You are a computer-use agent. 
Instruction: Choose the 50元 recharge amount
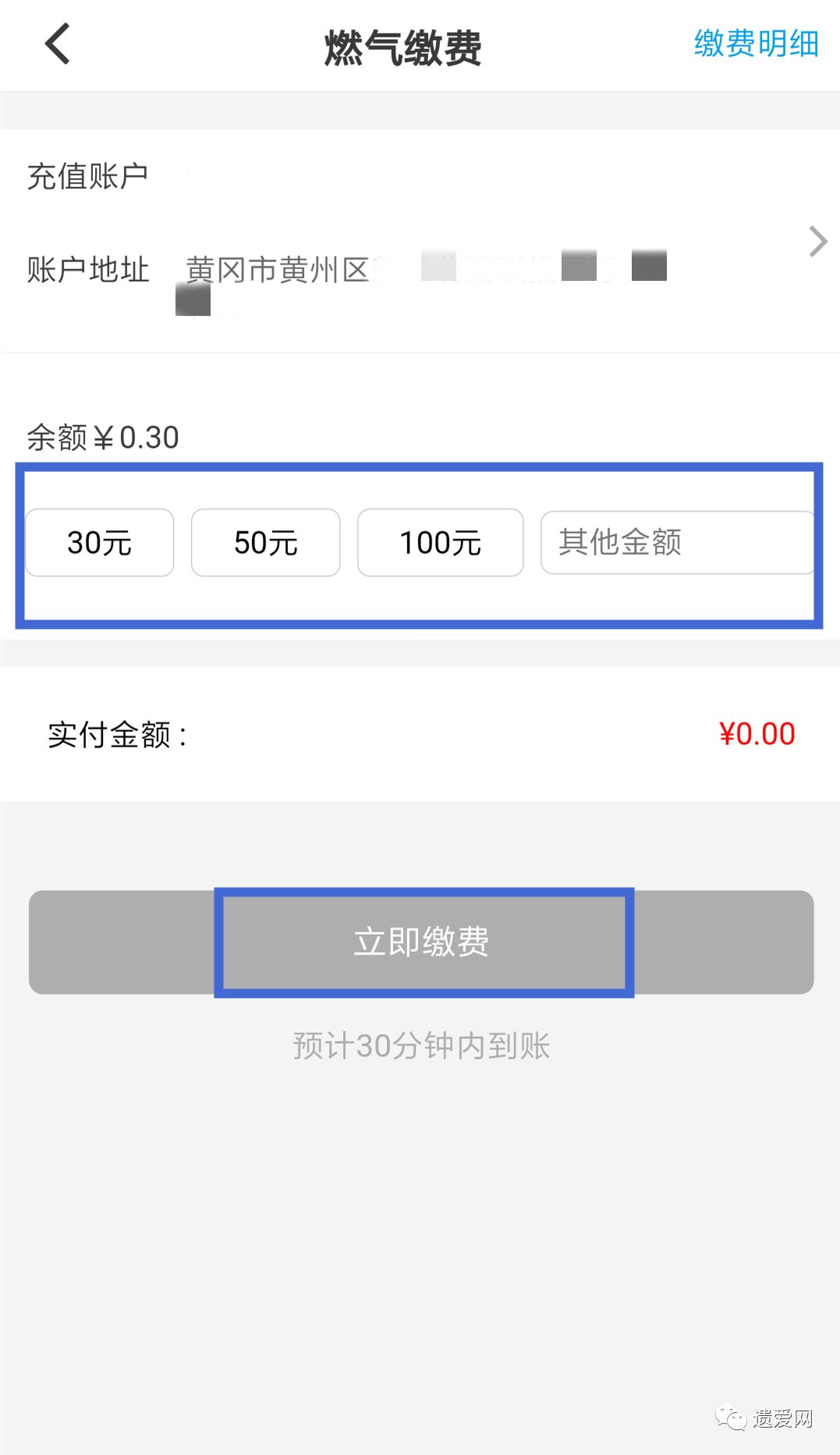pyautogui.click(x=266, y=543)
